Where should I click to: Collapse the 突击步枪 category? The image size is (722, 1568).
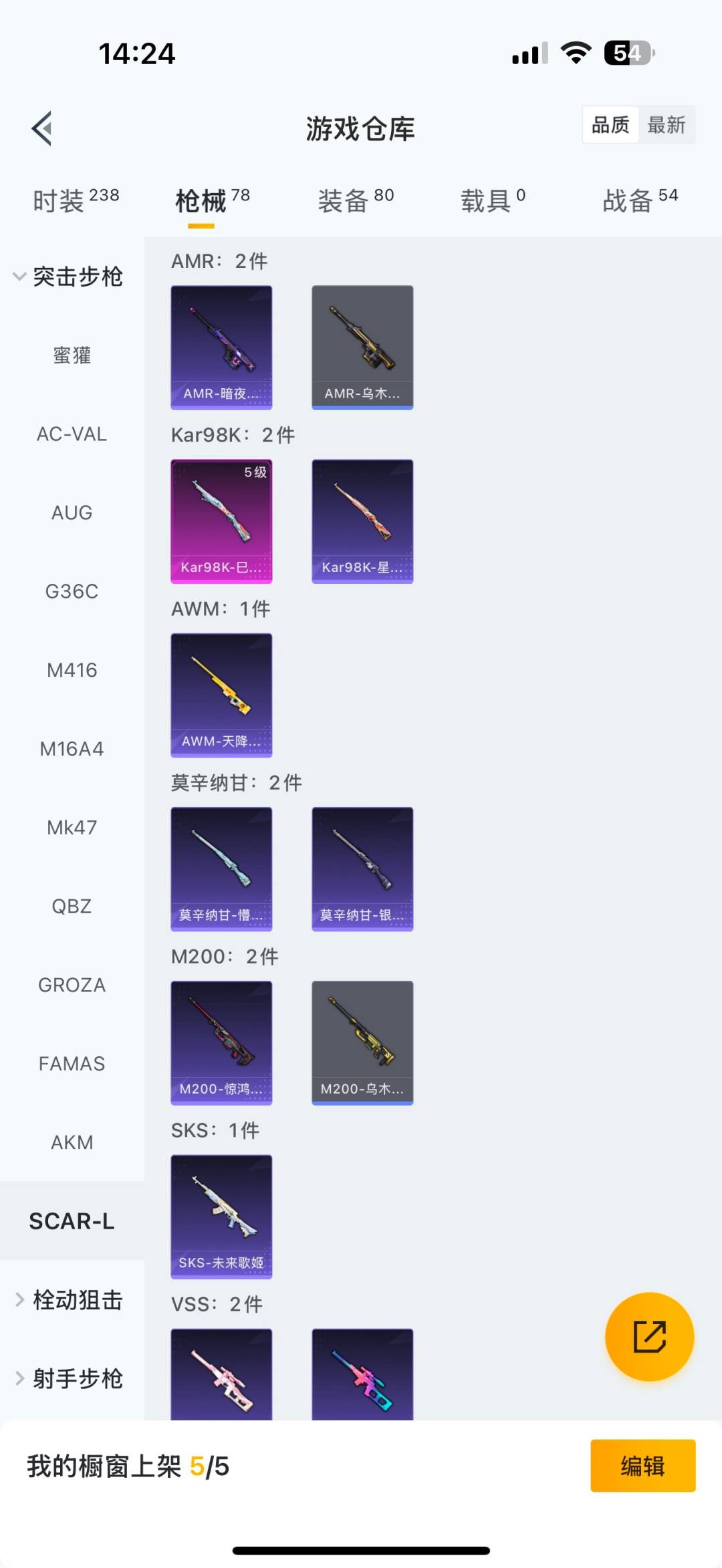point(68,277)
